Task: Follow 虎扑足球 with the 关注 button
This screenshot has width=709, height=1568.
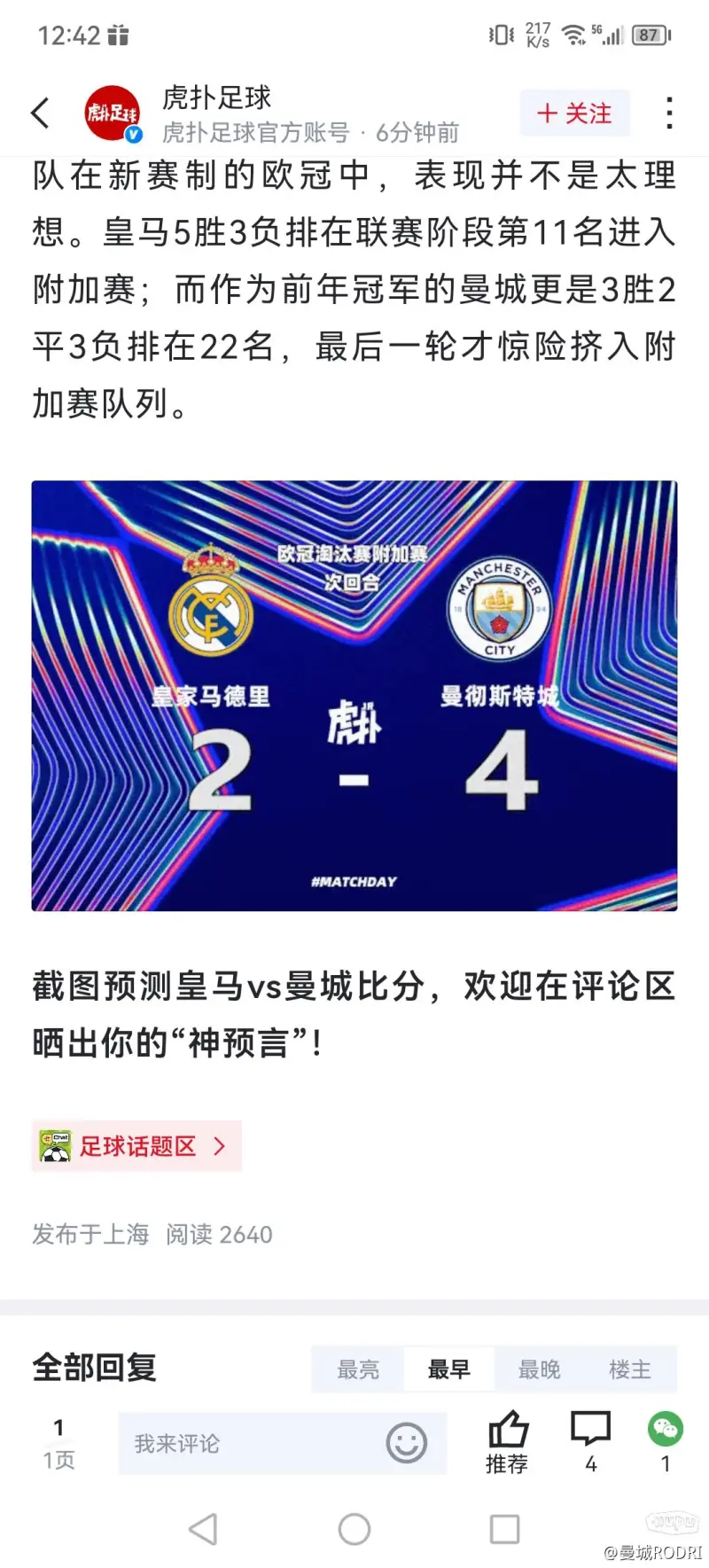Action: 574,113
